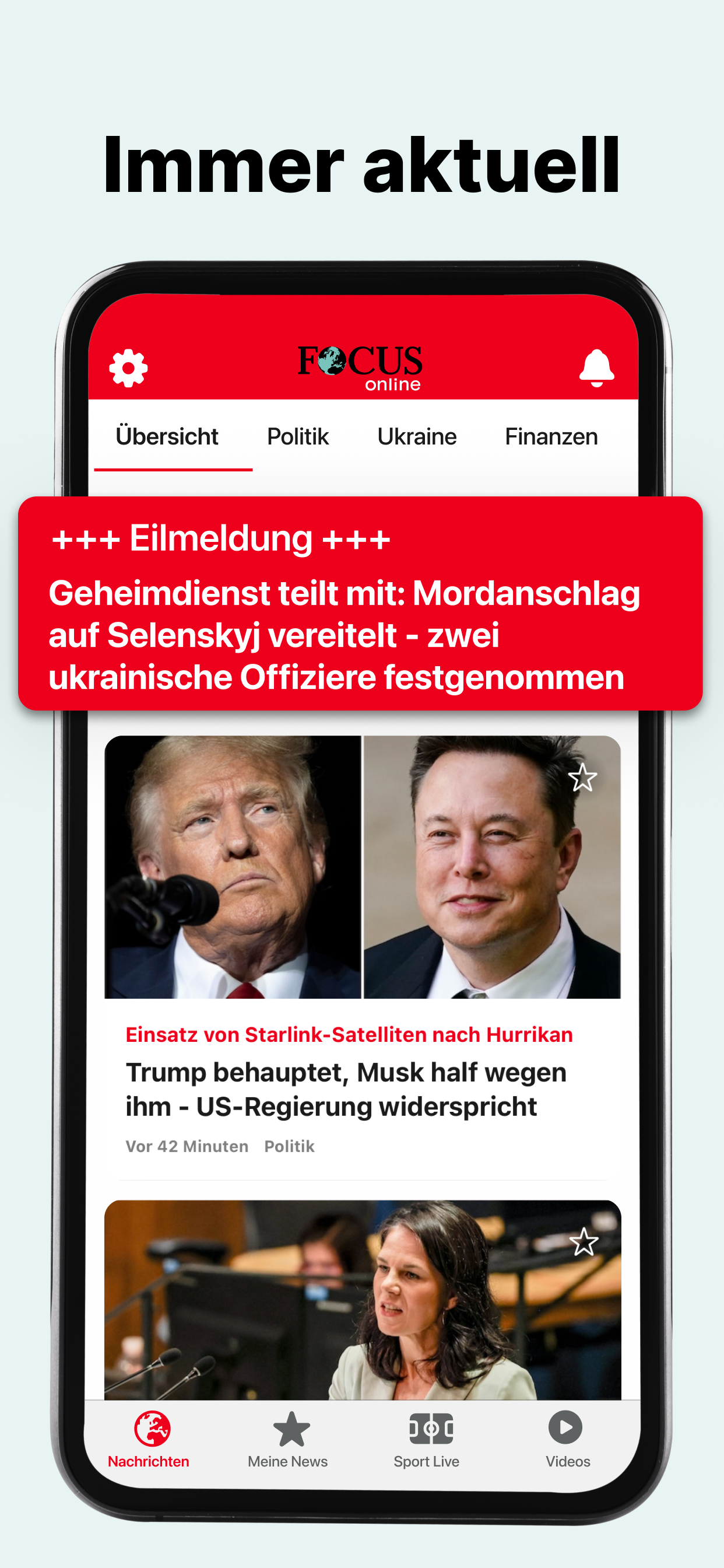The image size is (724, 1568).
Task: Bookmark the Trump and Musk article
Action: coord(583,776)
